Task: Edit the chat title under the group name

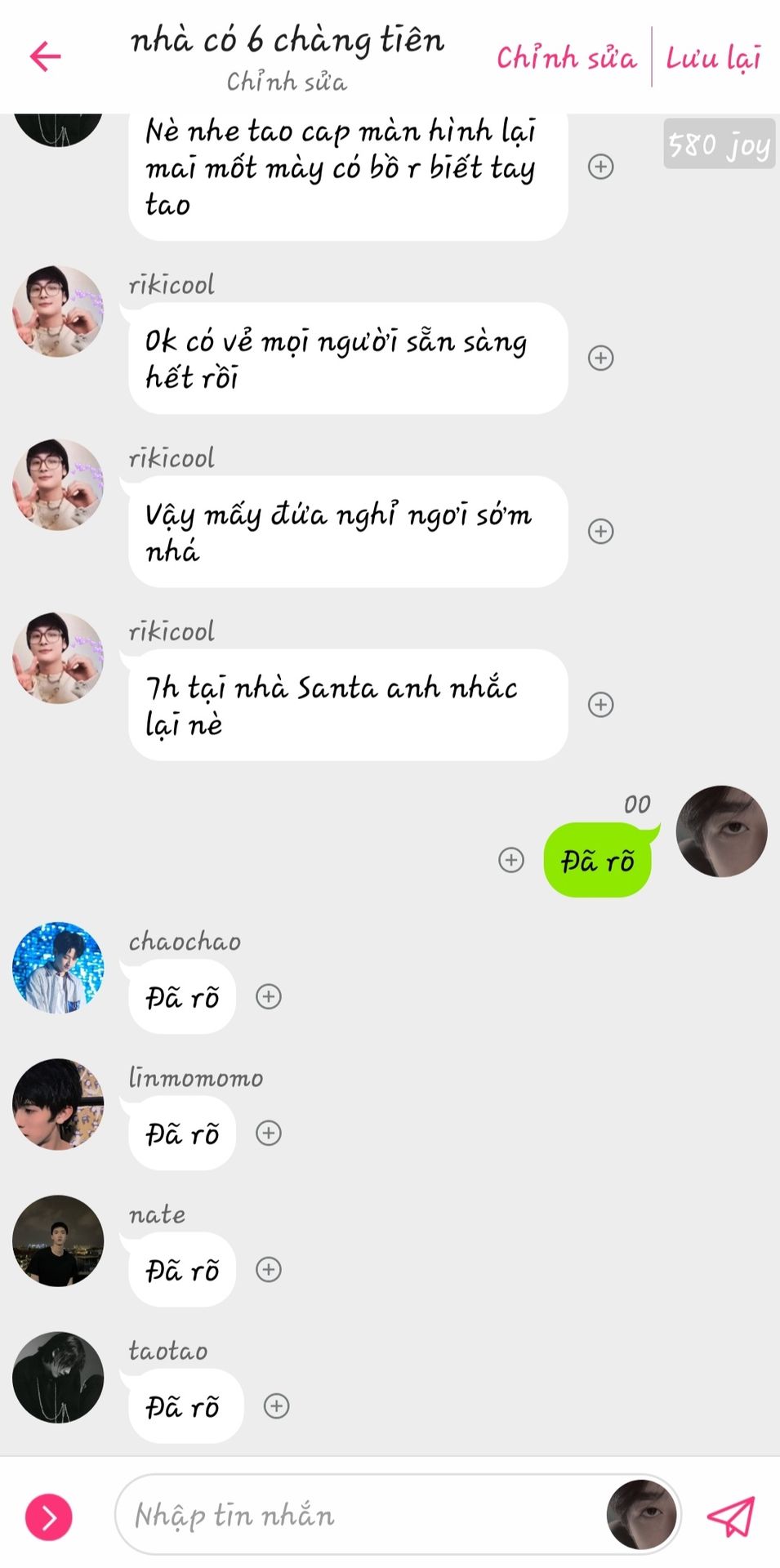Action: pyautogui.click(x=287, y=82)
